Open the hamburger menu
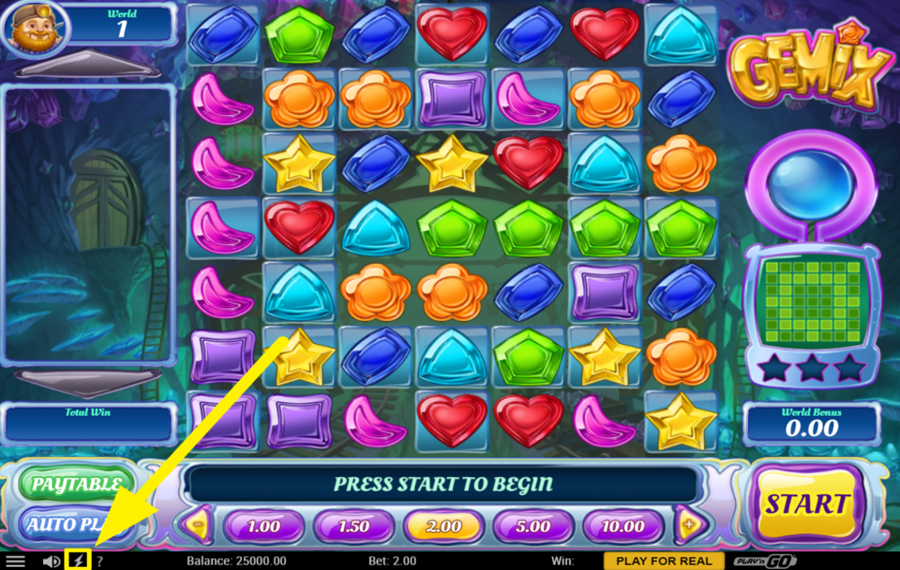Viewport: 900px width, 570px height. (16, 561)
